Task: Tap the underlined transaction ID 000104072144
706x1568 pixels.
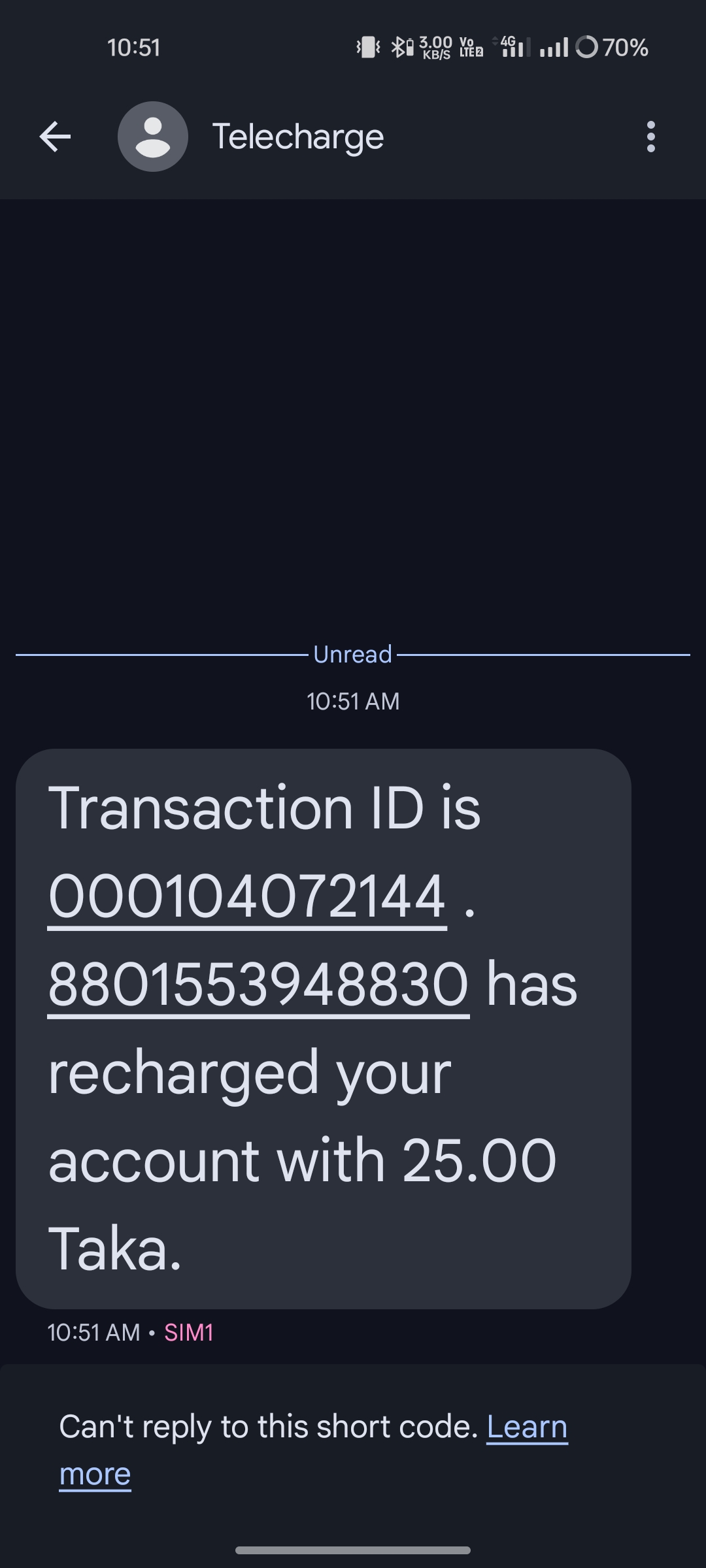Action: tap(247, 897)
